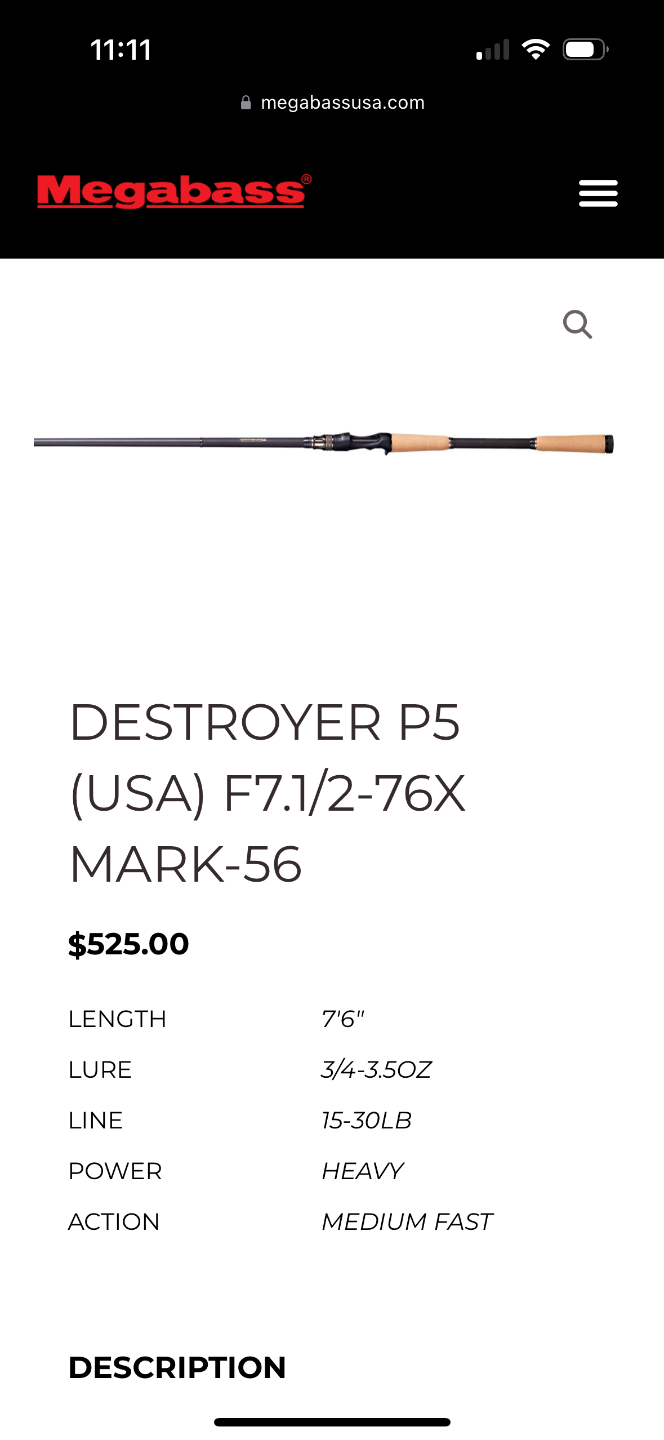Tap the magnifier to zoom product image
The width and height of the screenshot is (664, 1440).
(577, 324)
